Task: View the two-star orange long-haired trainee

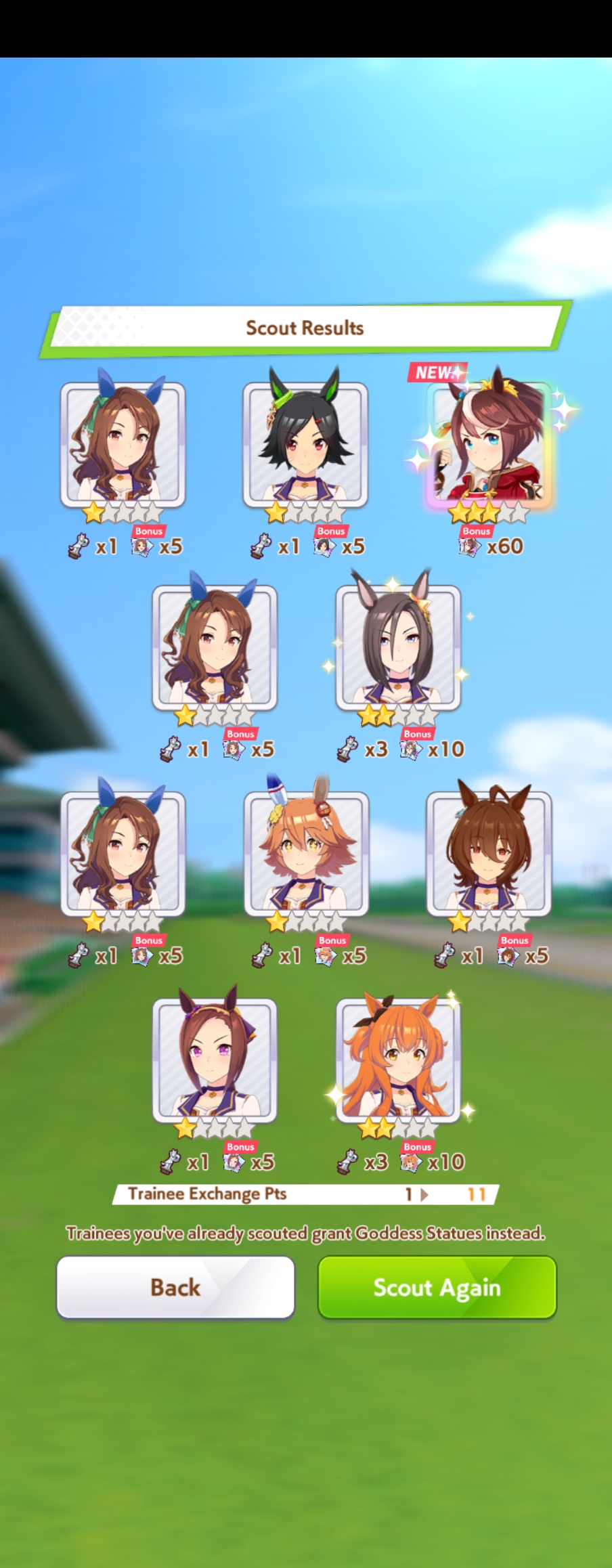Action: pyautogui.click(x=398, y=1061)
